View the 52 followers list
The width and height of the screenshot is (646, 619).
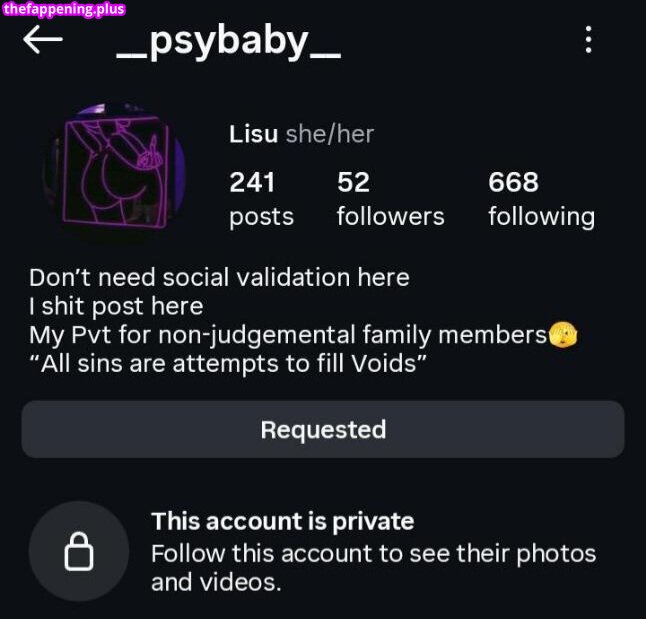coord(391,199)
